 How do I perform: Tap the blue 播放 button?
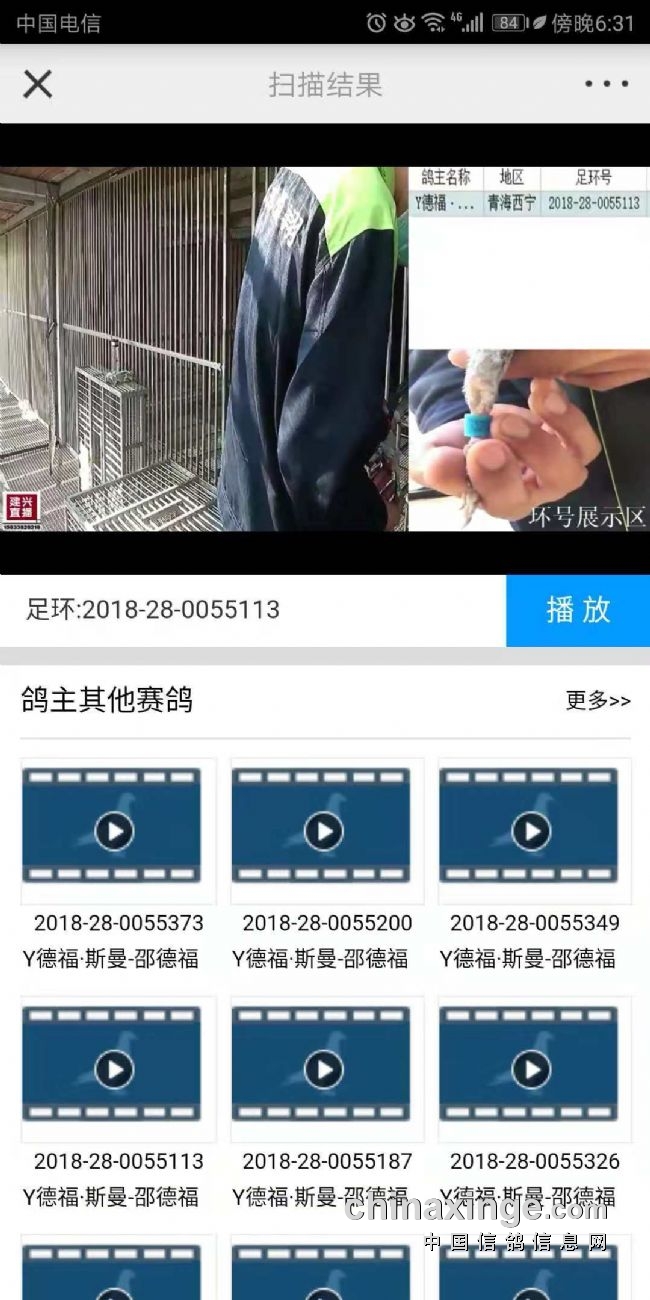tap(578, 610)
